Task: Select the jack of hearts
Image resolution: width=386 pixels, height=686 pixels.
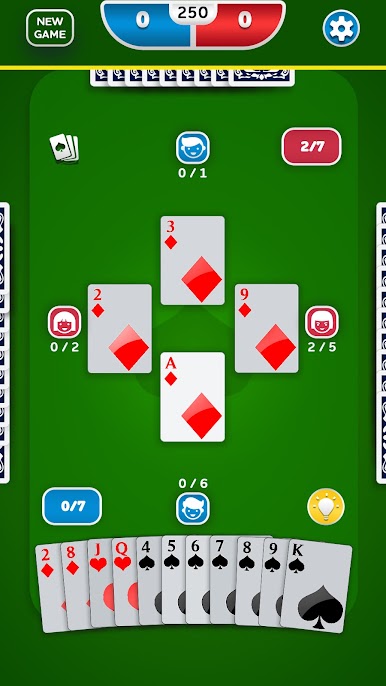Action: [100, 582]
